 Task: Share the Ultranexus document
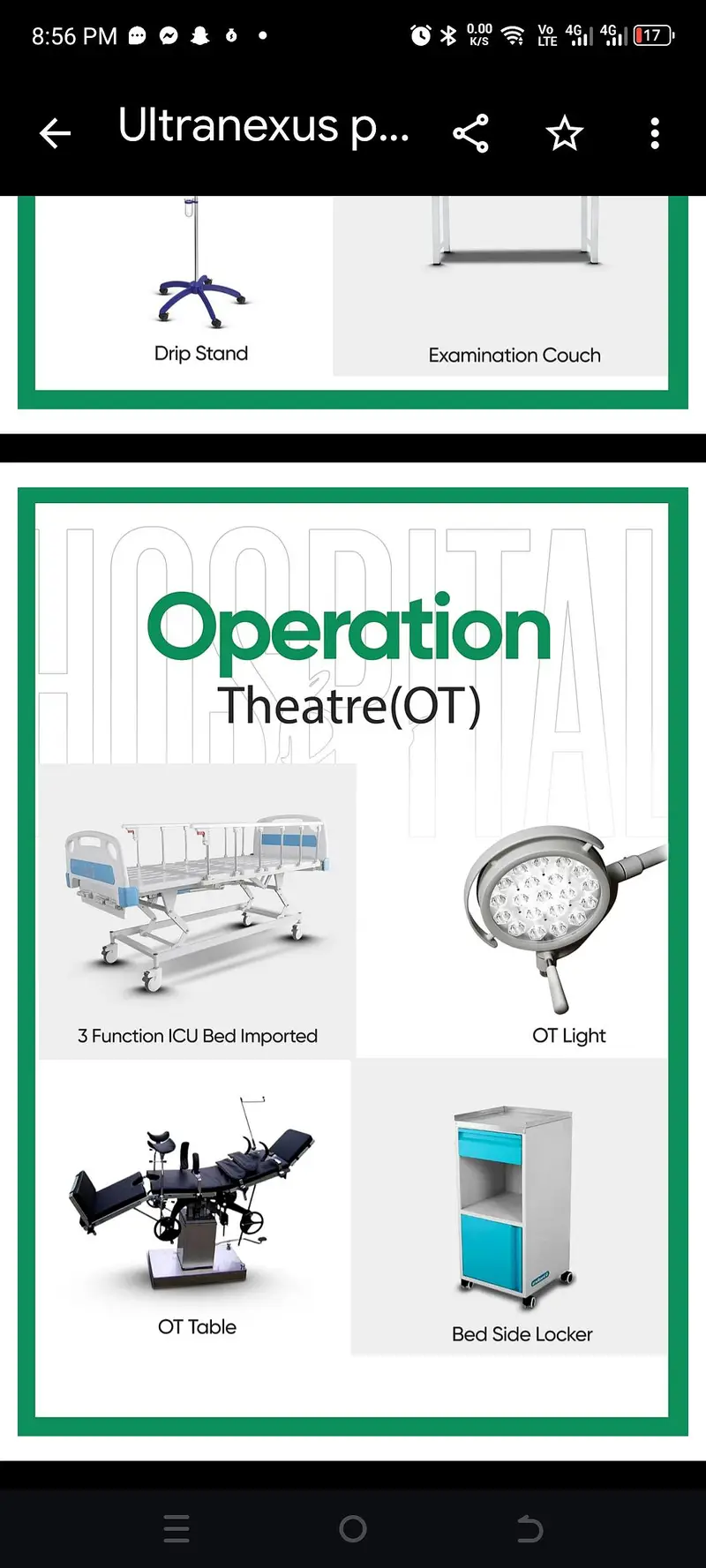(470, 134)
